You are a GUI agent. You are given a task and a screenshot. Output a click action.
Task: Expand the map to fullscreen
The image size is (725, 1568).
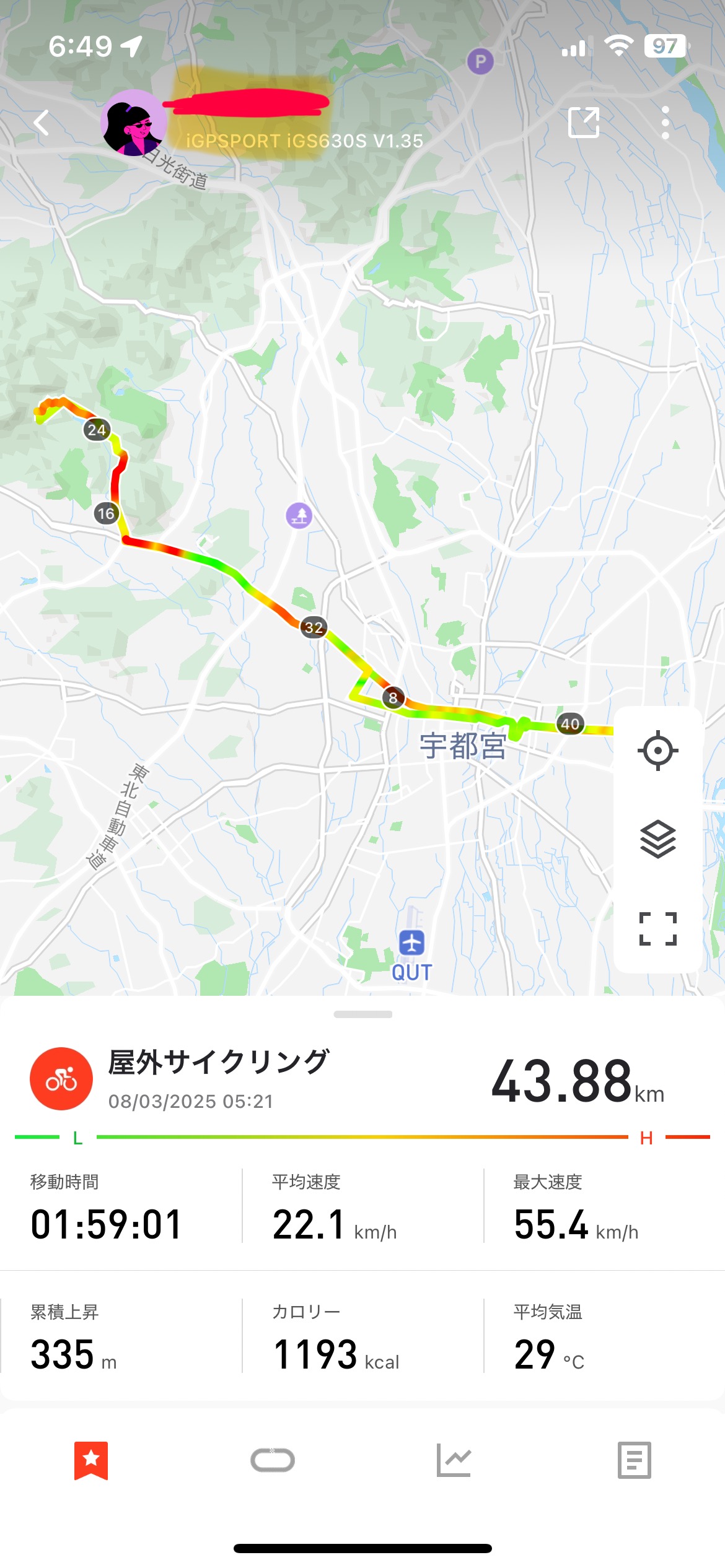[657, 929]
